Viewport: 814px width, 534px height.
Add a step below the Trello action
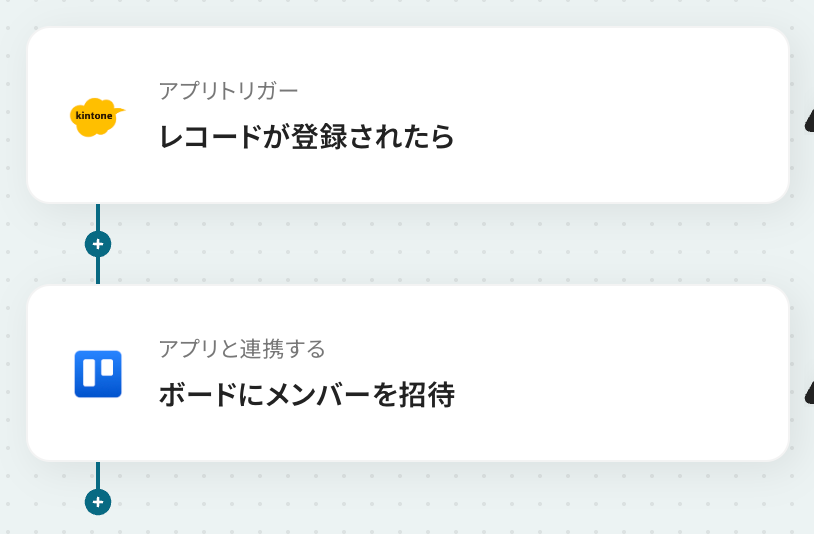98,502
